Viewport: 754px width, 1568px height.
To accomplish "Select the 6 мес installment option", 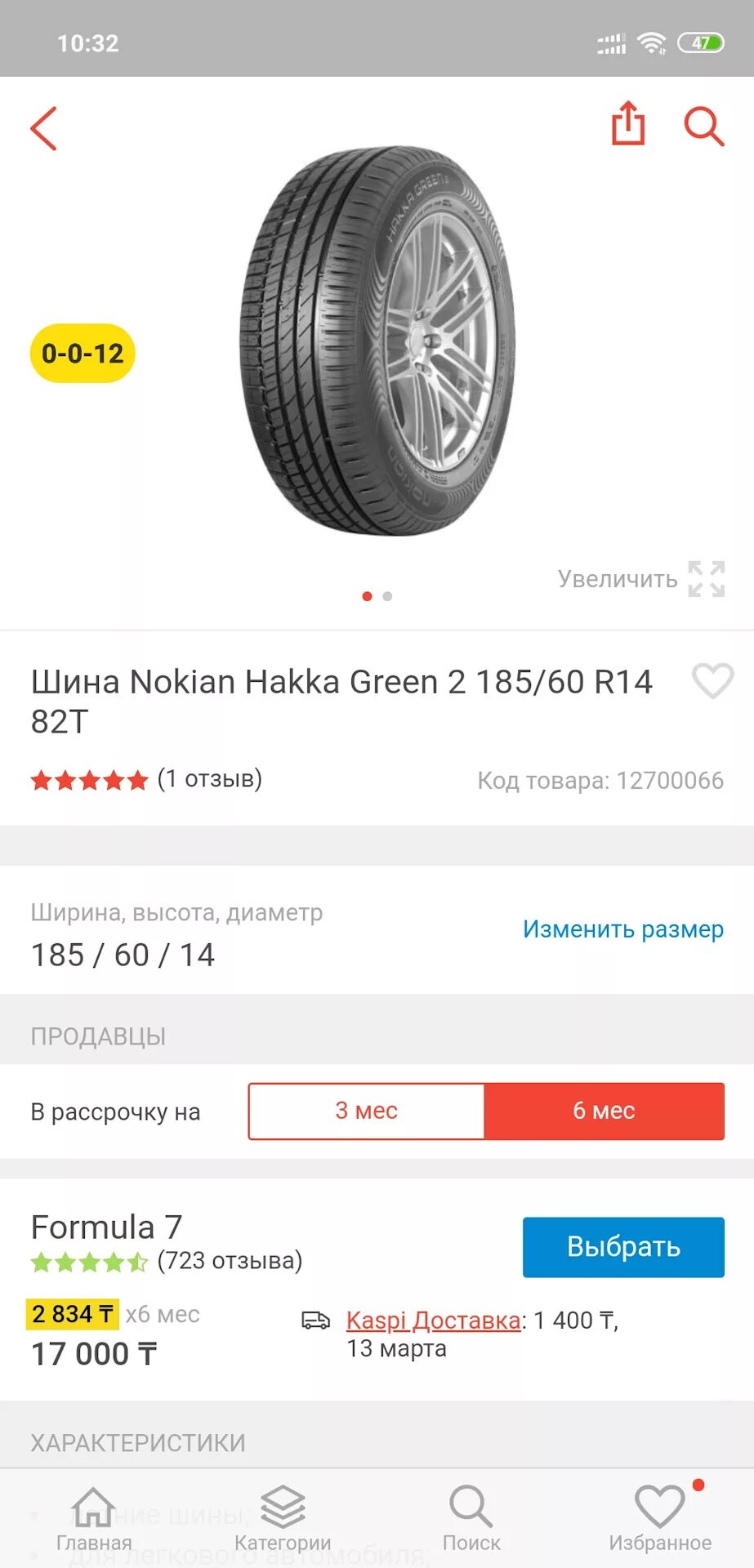I will pyautogui.click(x=604, y=1111).
